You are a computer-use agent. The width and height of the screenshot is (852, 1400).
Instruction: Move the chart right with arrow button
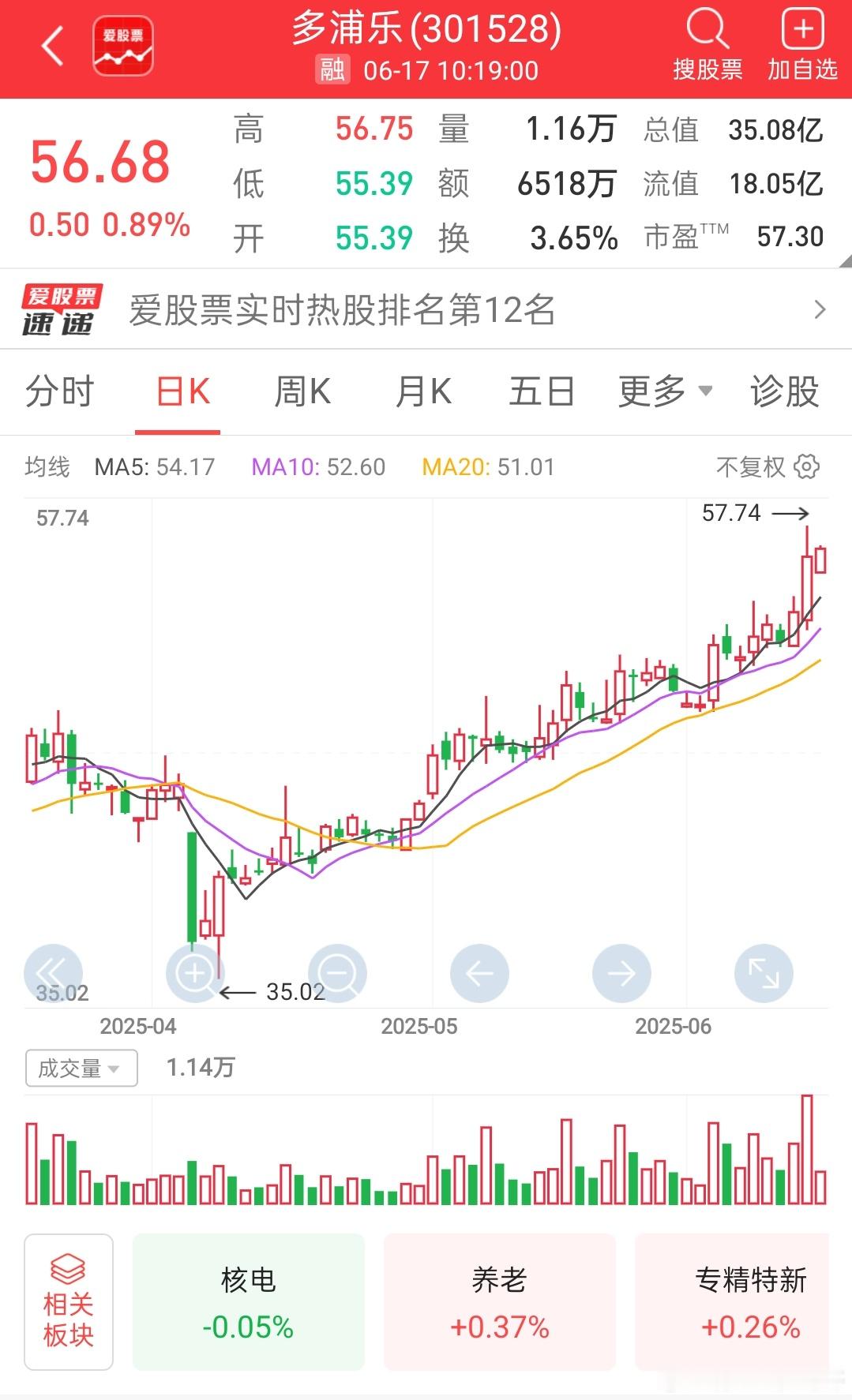click(x=621, y=973)
